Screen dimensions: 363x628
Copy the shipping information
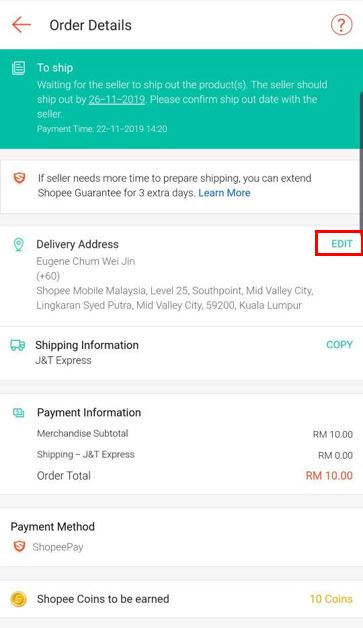click(339, 344)
